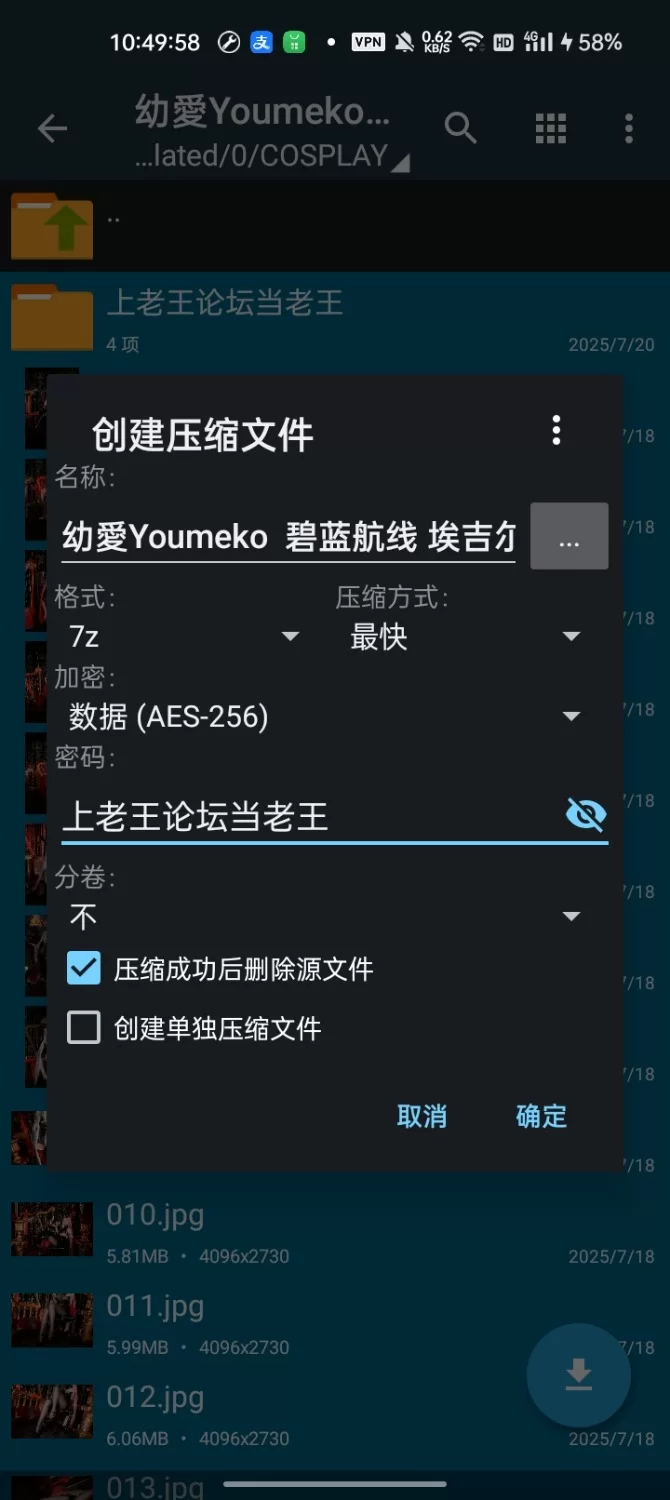The height and width of the screenshot is (1500, 670).
Task: Cancel with the 取消 button
Action: (422, 1116)
